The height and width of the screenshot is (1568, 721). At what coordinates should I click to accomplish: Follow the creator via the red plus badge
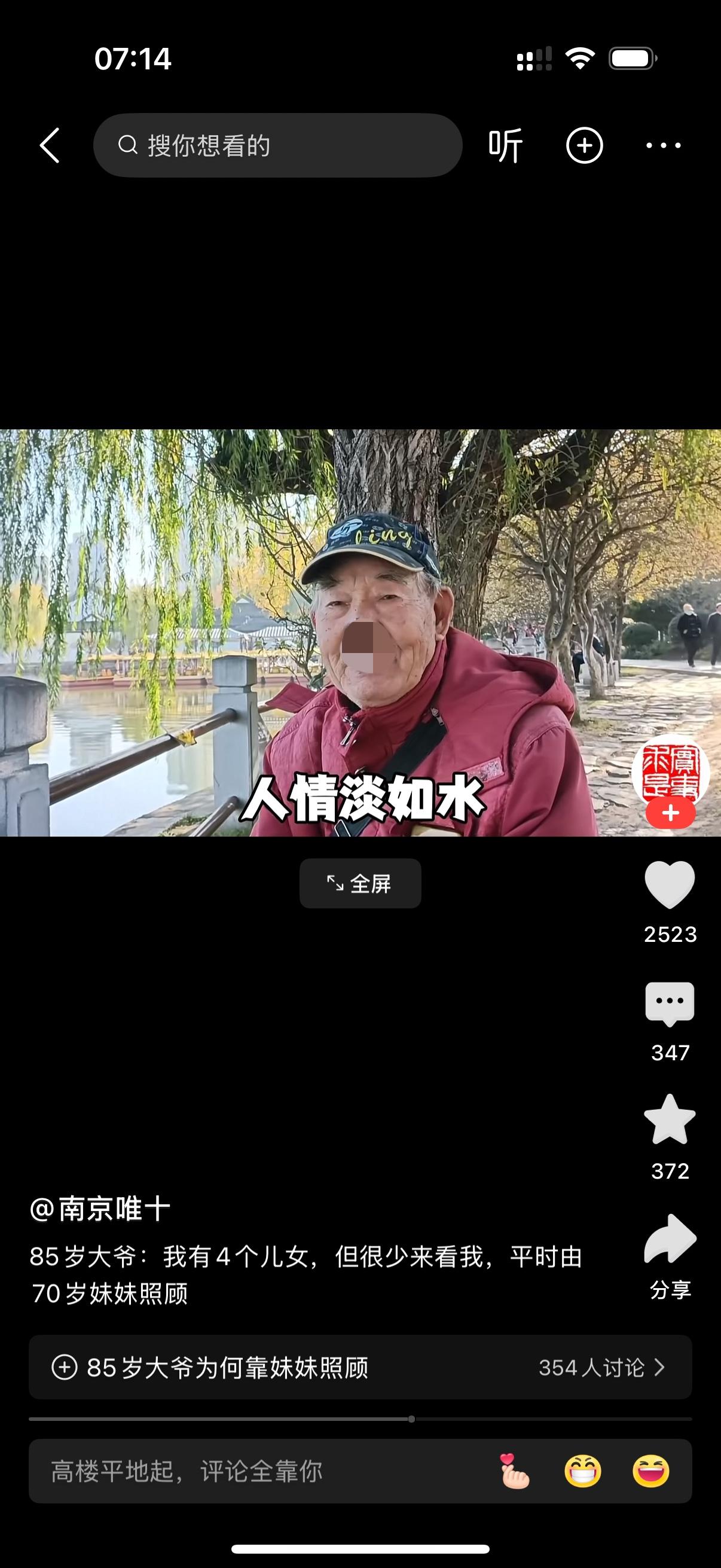[x=670, y=814]
